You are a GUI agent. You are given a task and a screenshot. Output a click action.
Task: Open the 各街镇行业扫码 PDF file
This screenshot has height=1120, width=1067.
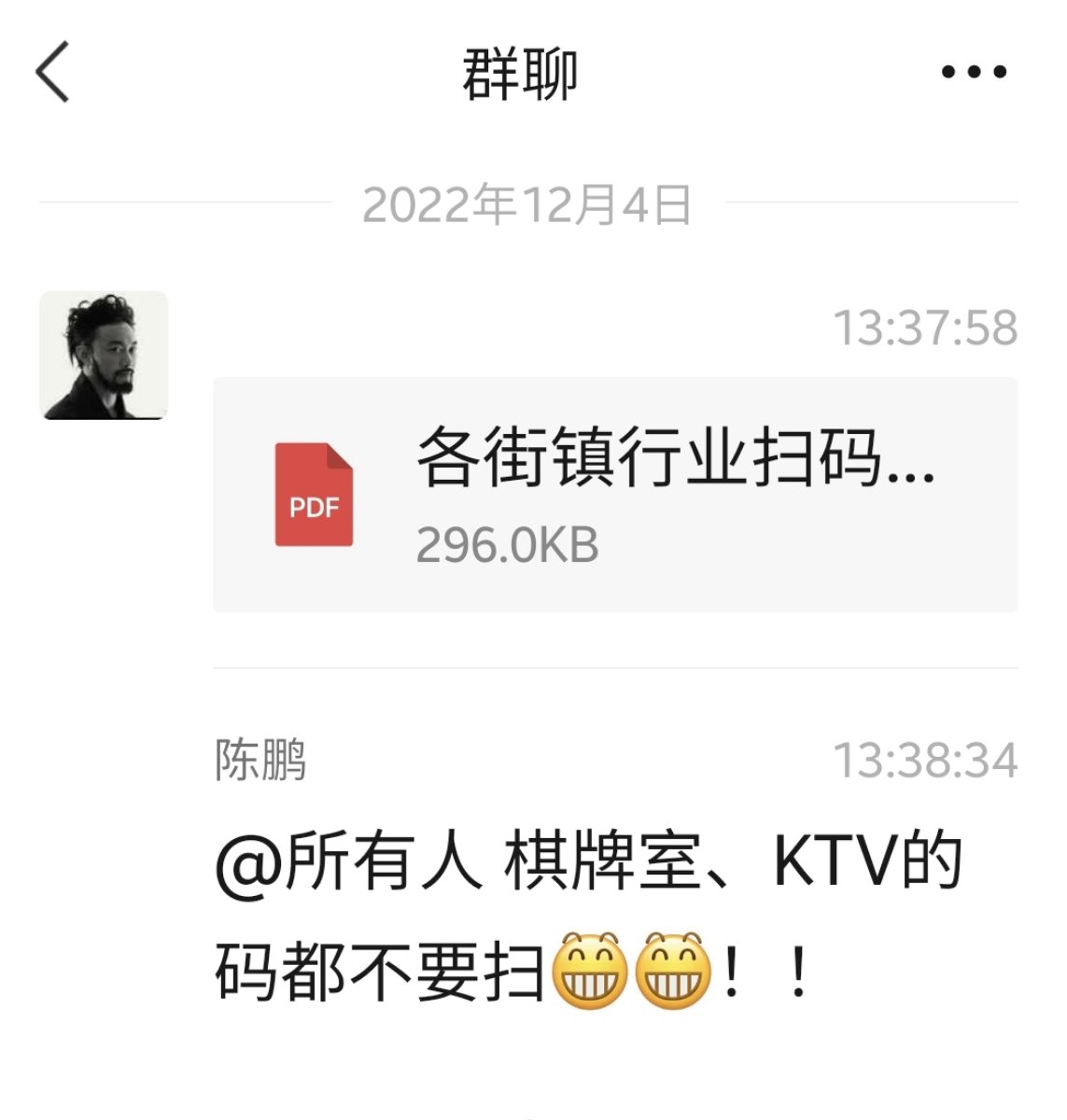click(x=614, y=495)
